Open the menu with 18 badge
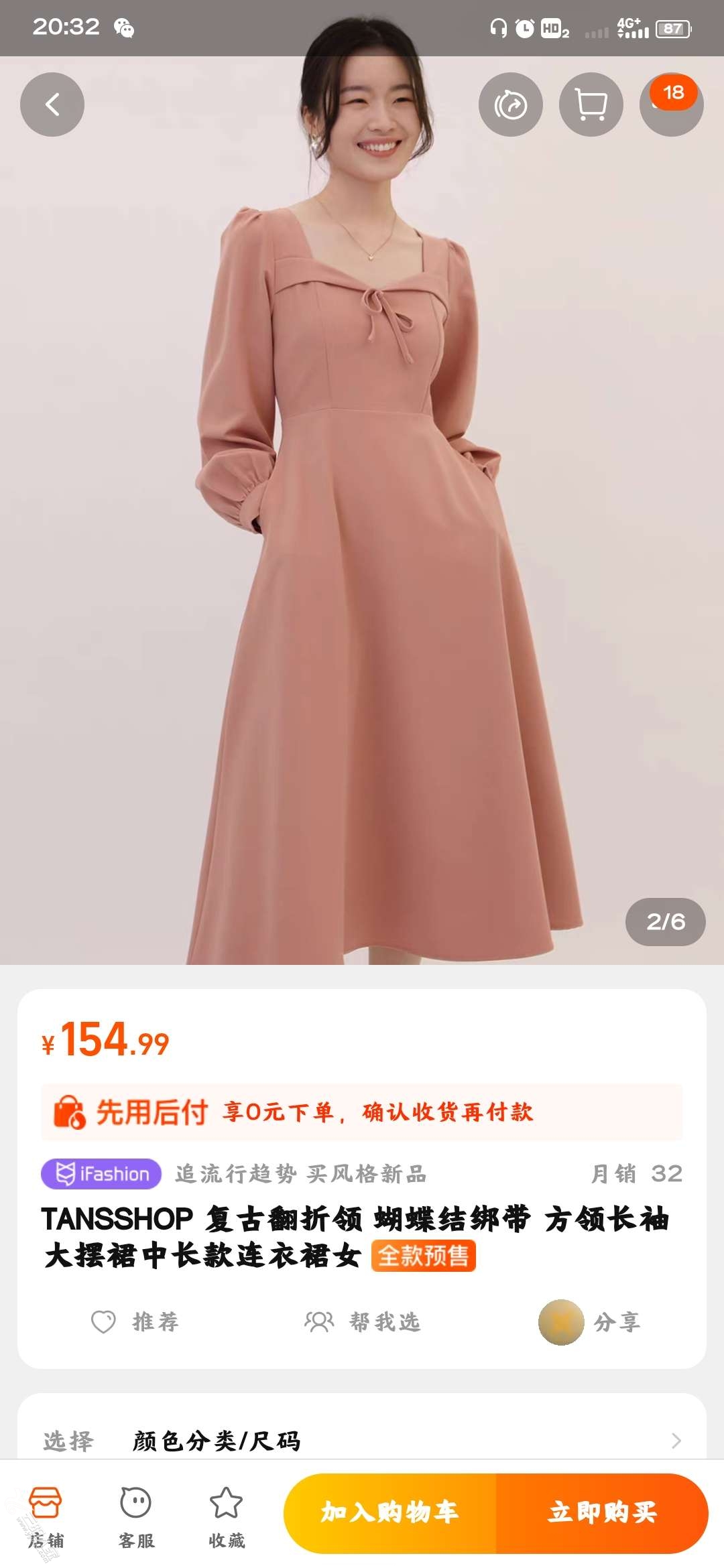The height and width of the screenshot is (1568, 724). coord(670,105)
